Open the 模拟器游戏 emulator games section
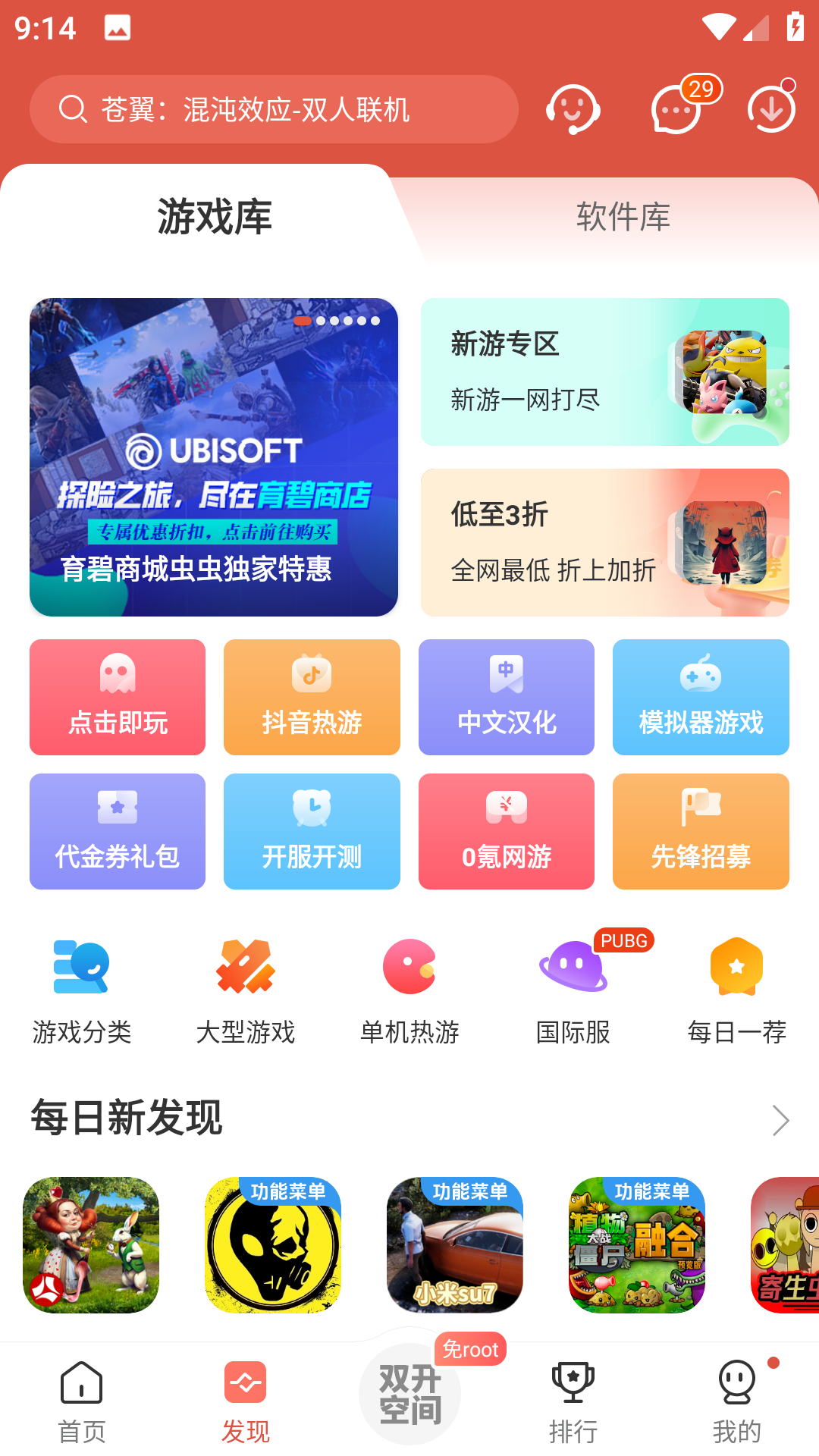 700,696
